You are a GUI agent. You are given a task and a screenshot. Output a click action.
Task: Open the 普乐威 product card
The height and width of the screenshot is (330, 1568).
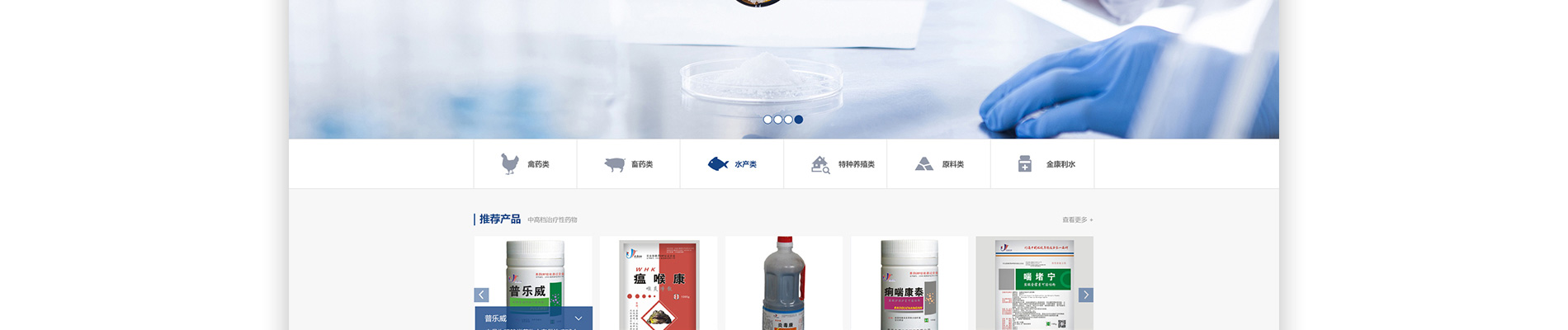click(x=533, y=272)
